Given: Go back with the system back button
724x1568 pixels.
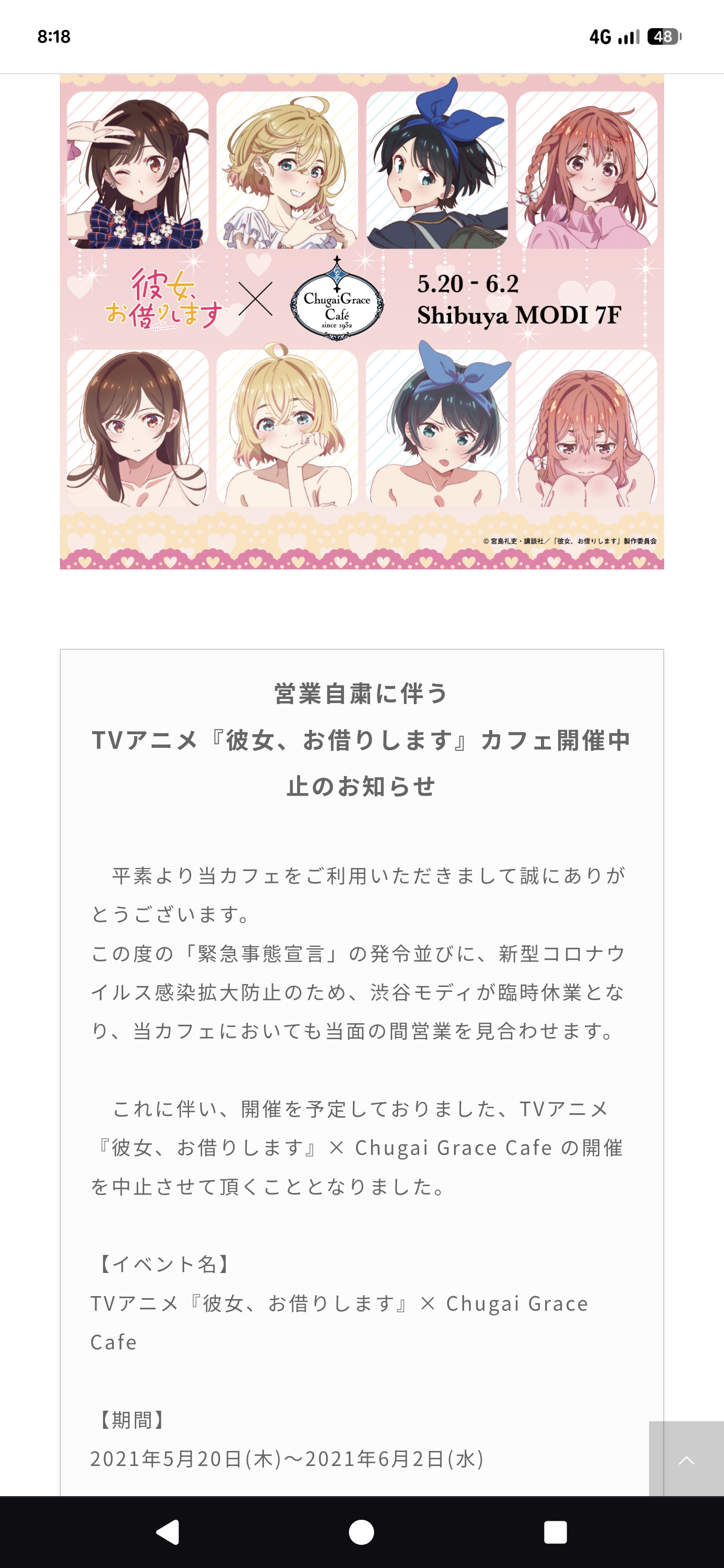Looking at the screenshot, I should pos(168,1531).
